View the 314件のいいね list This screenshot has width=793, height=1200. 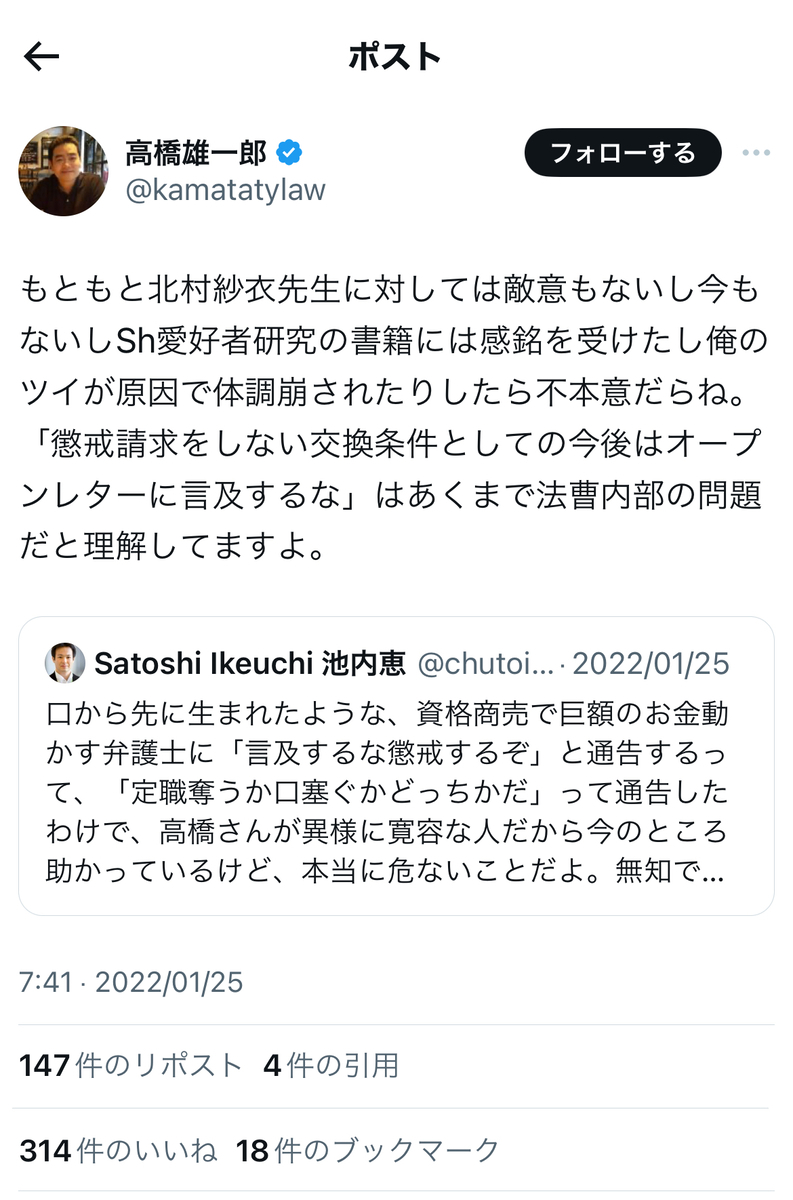pyautogui.click(x=118, y=1151)
